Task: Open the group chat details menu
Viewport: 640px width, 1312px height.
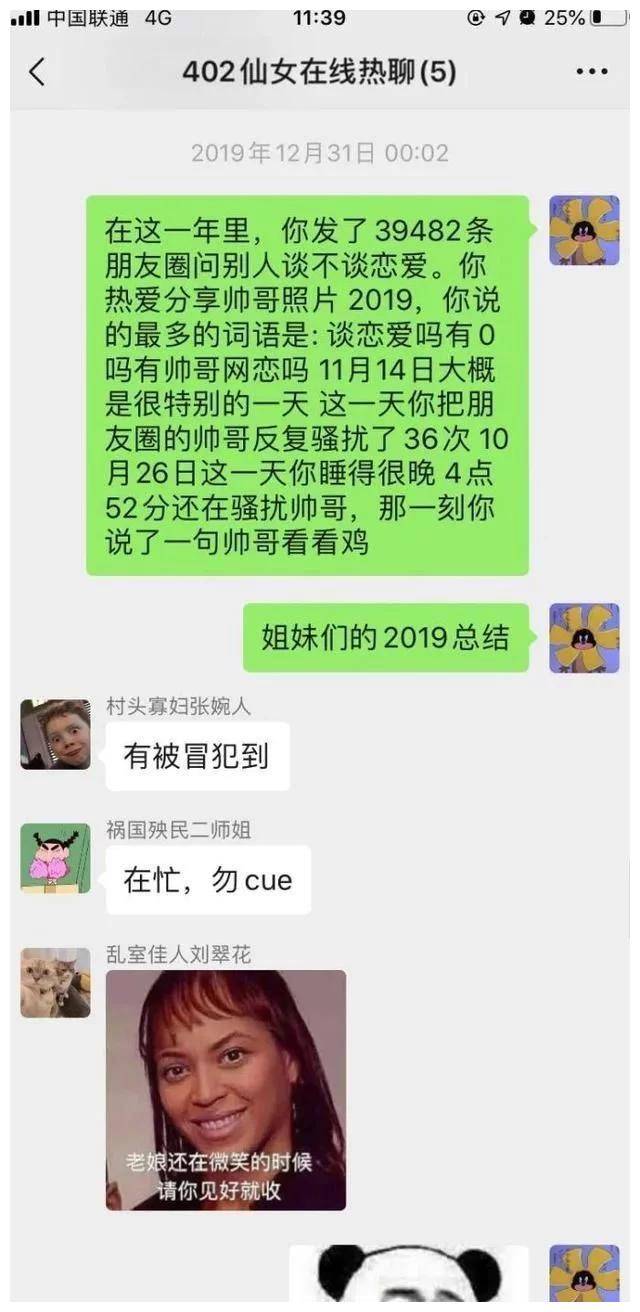Action: point(591,72)
